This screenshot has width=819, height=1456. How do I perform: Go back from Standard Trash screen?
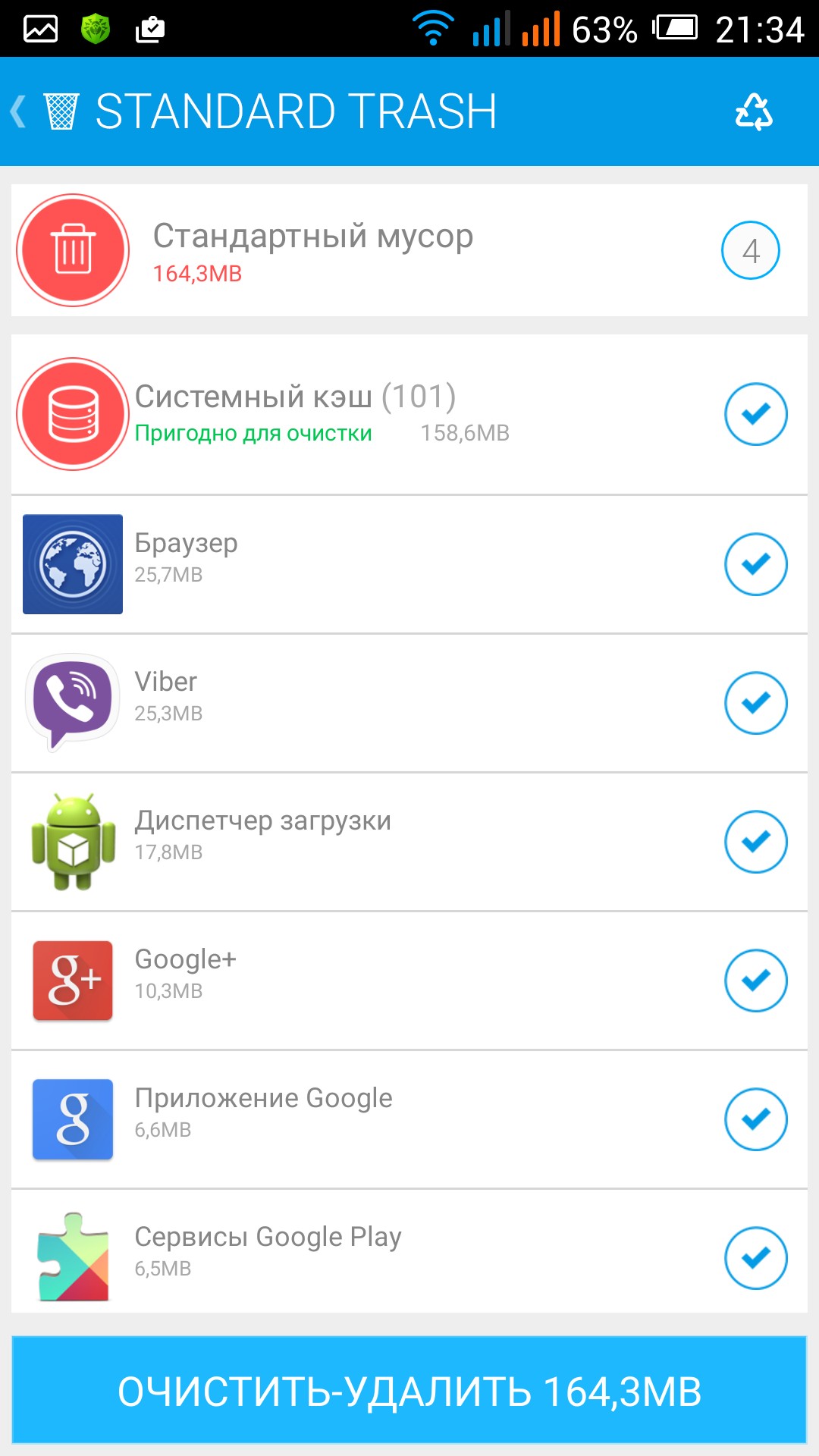pyautogui.click(x=20, y=111)
